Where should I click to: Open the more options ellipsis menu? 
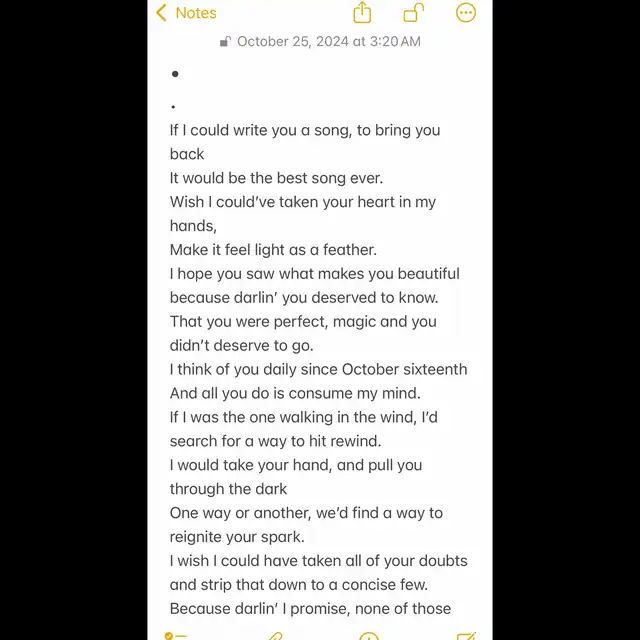[x=466, y=13]
